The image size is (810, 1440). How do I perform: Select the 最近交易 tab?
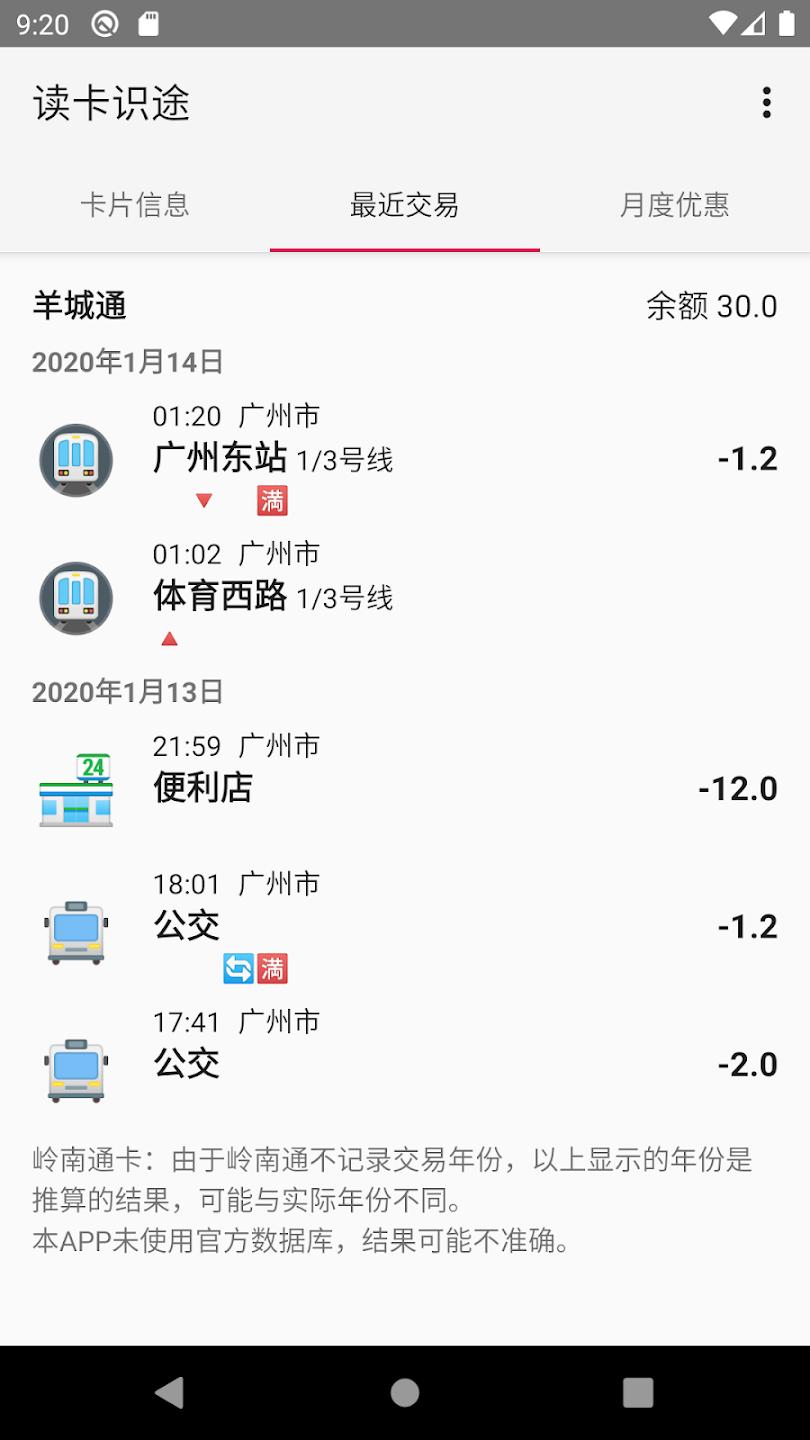point(404,205)
